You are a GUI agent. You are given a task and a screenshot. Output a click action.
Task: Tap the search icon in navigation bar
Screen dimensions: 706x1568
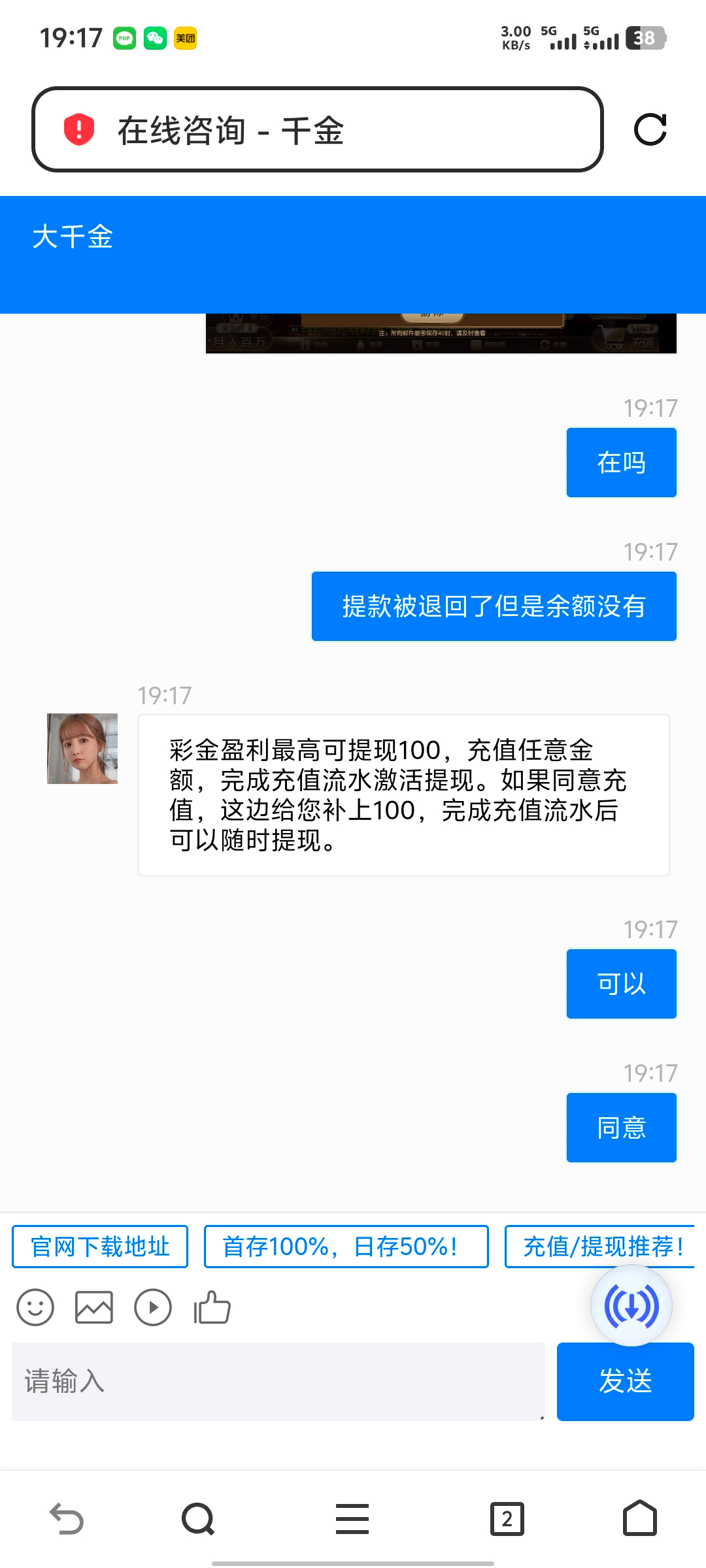pyautogui.click(x=197, y=1519)
